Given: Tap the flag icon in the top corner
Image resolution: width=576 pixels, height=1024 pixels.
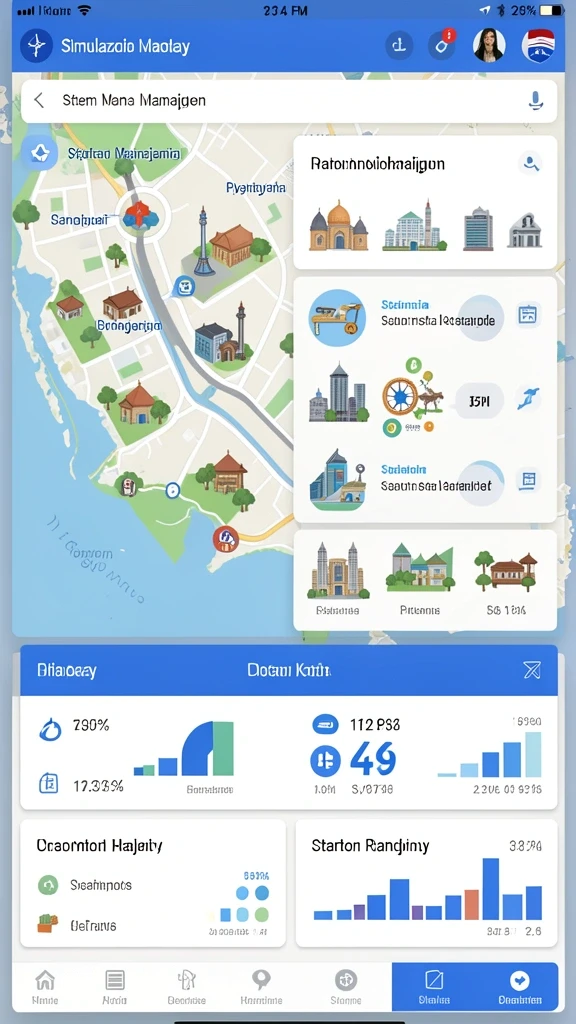Looking at the screenshot, I should click(538, 46).
